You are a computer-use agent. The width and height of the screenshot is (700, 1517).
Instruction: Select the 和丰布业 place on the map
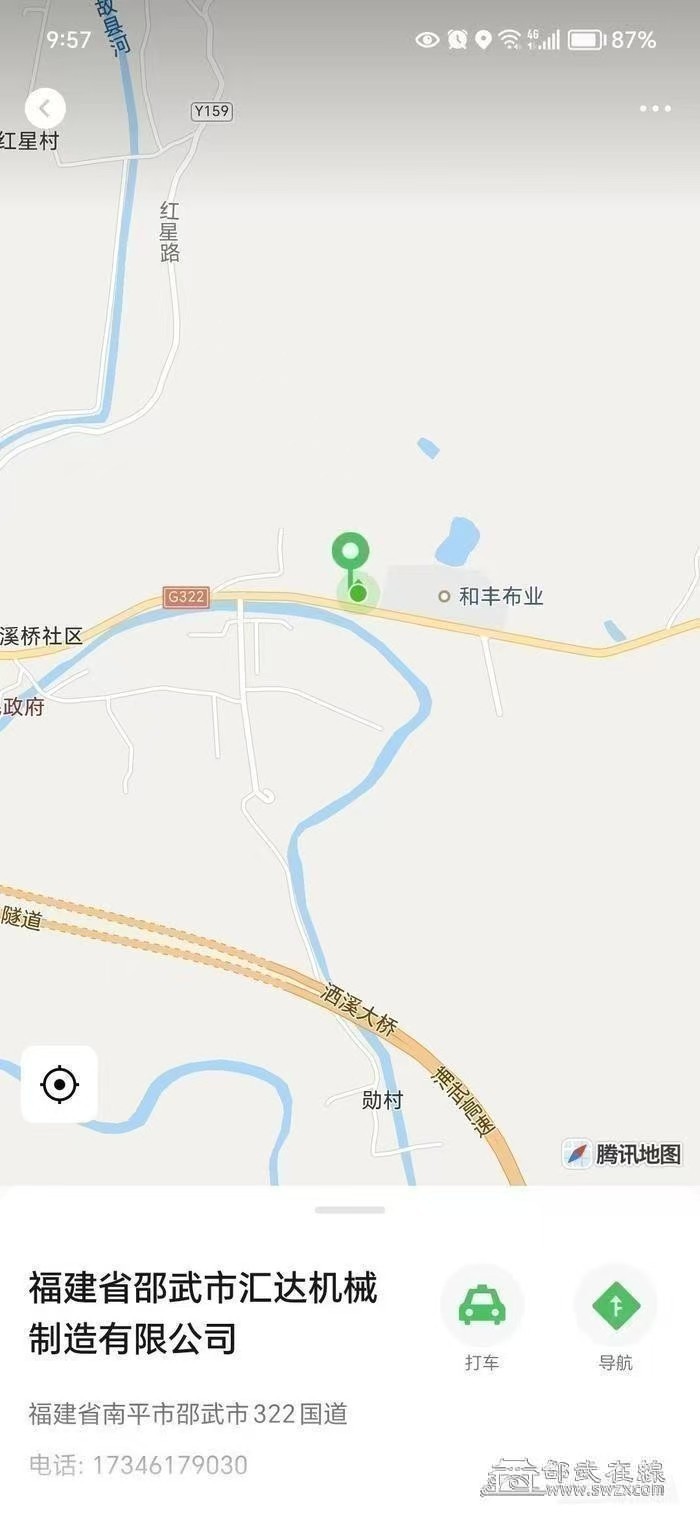[492, 597]
